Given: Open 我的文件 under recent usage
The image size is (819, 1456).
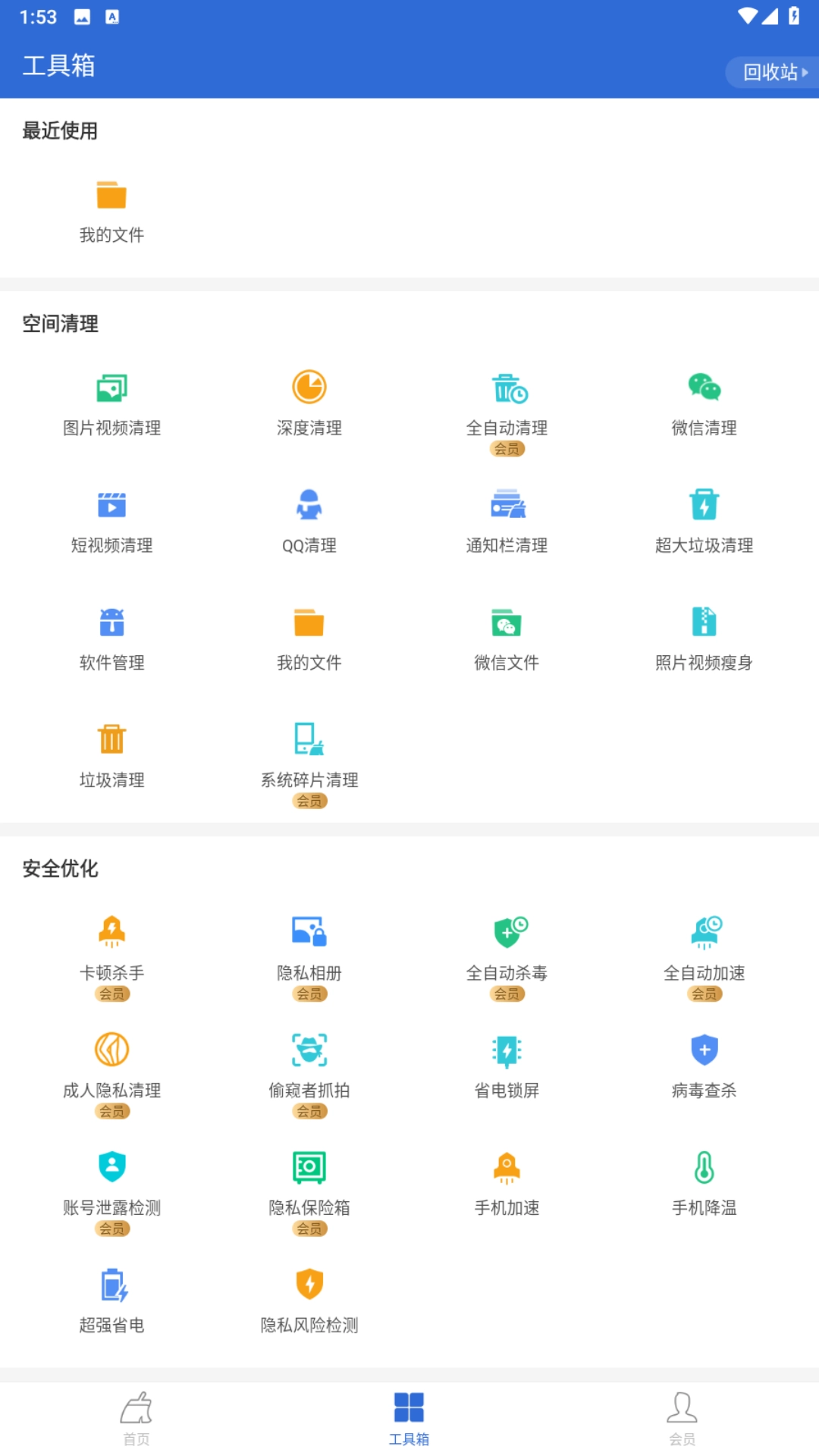Looking at the screenshot, I should pyautogui.click(x=112, y=209).
